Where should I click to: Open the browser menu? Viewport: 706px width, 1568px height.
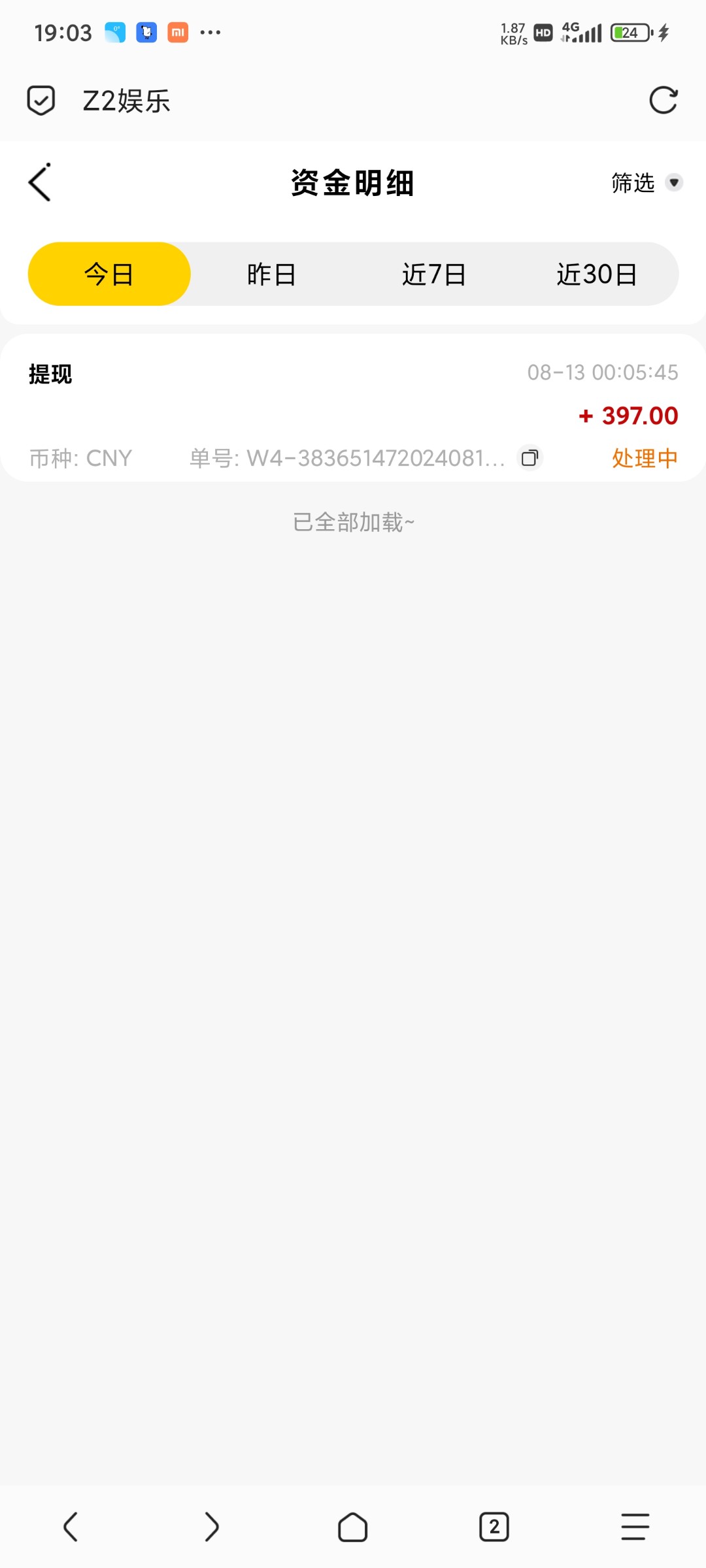click(635, 1527)
